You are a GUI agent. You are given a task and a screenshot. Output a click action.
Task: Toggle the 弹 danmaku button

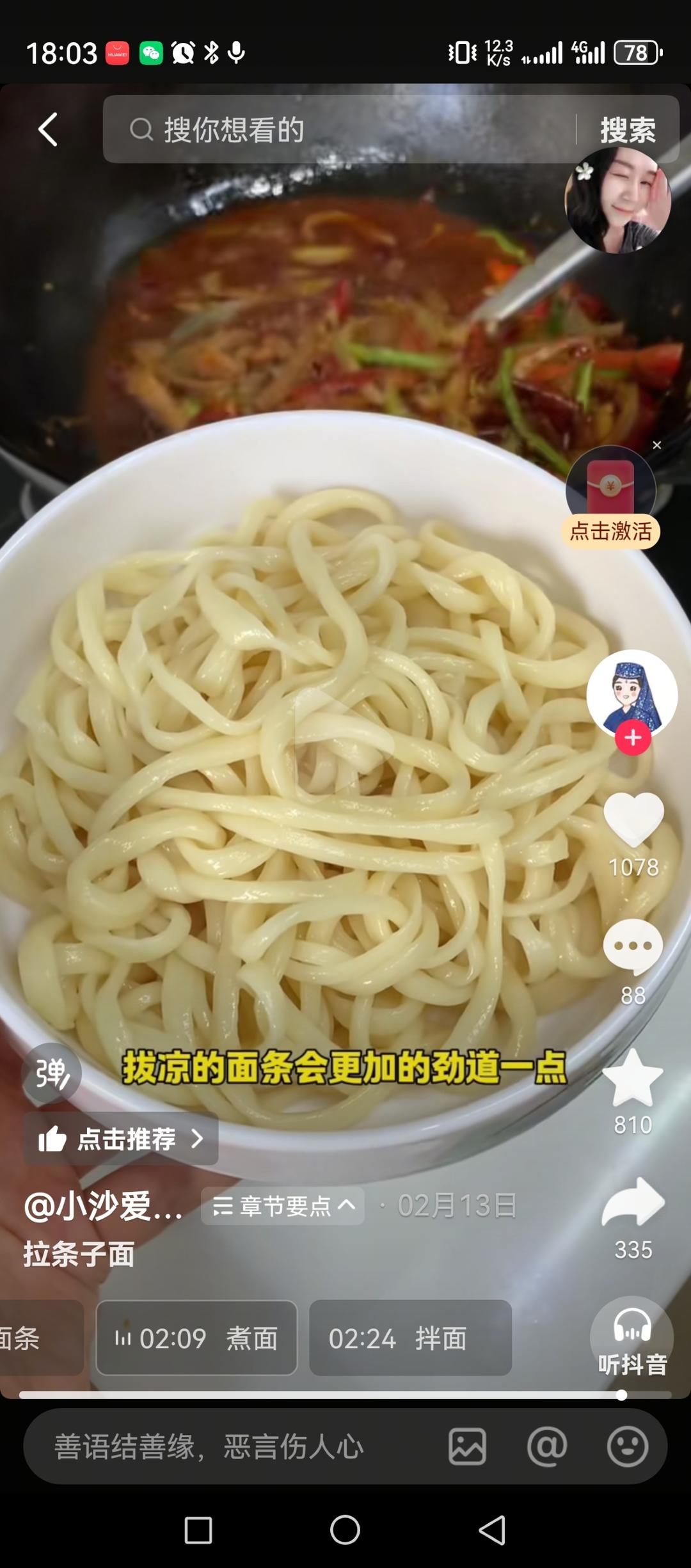coord(51,1073)
